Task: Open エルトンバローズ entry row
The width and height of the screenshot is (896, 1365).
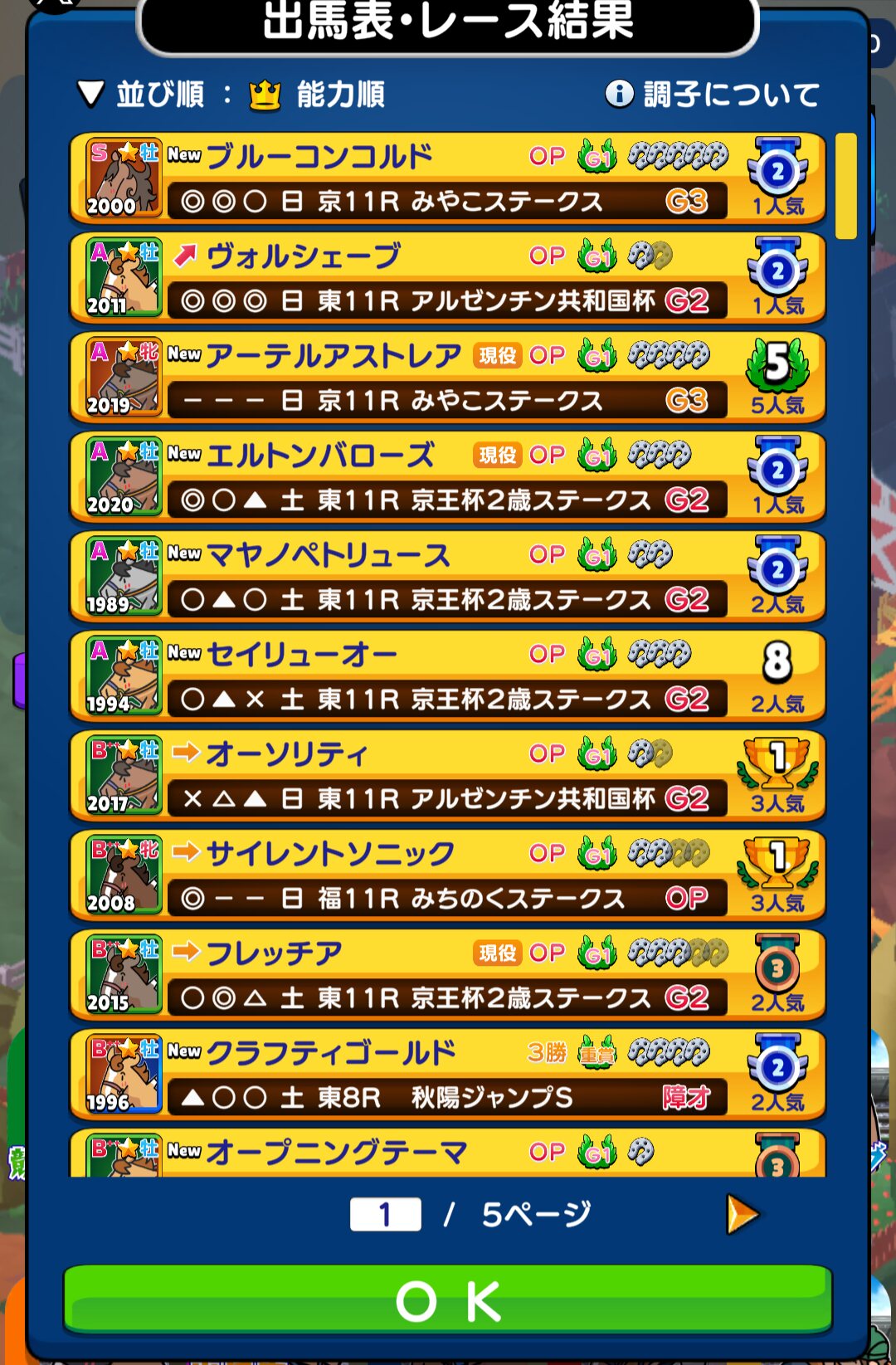Action: [x=446, y=477]
